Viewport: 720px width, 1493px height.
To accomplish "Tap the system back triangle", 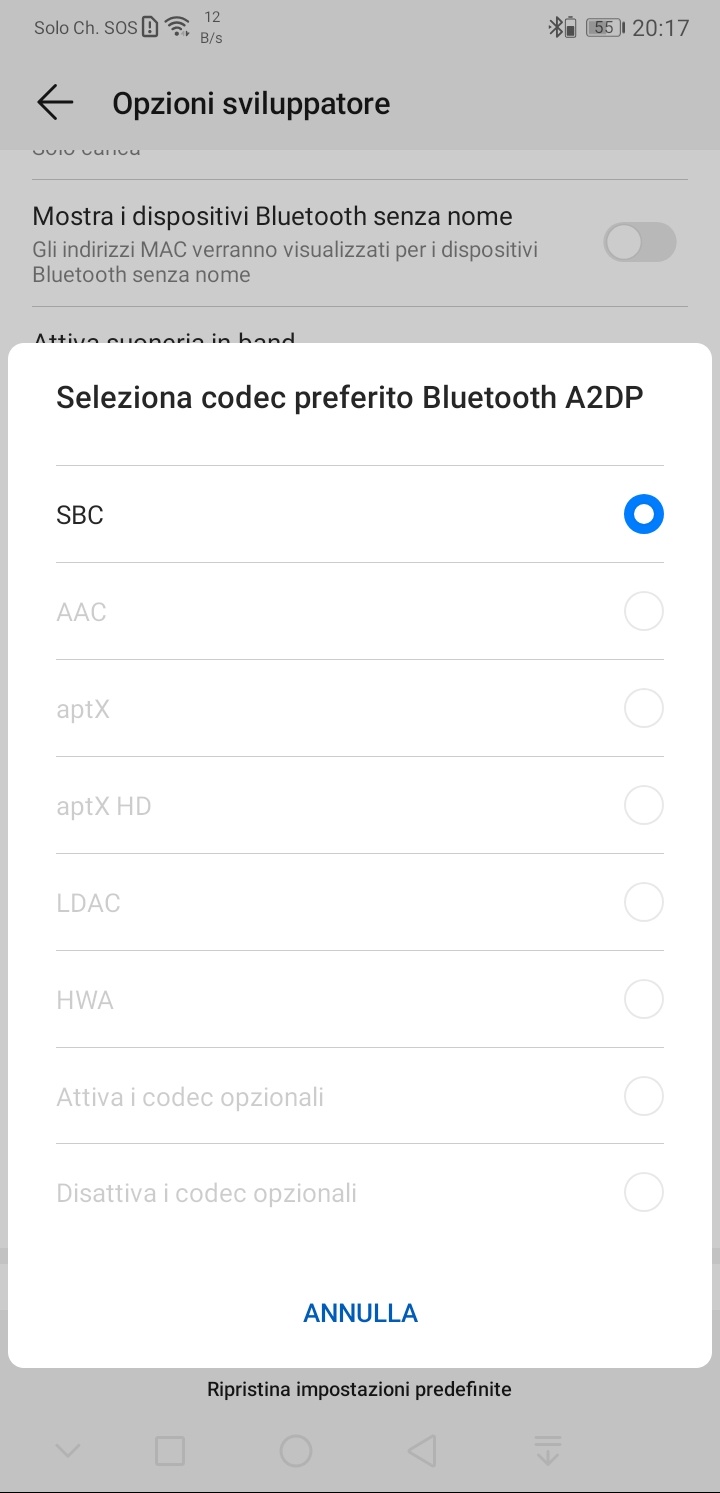I will (x=423, y=1450).
